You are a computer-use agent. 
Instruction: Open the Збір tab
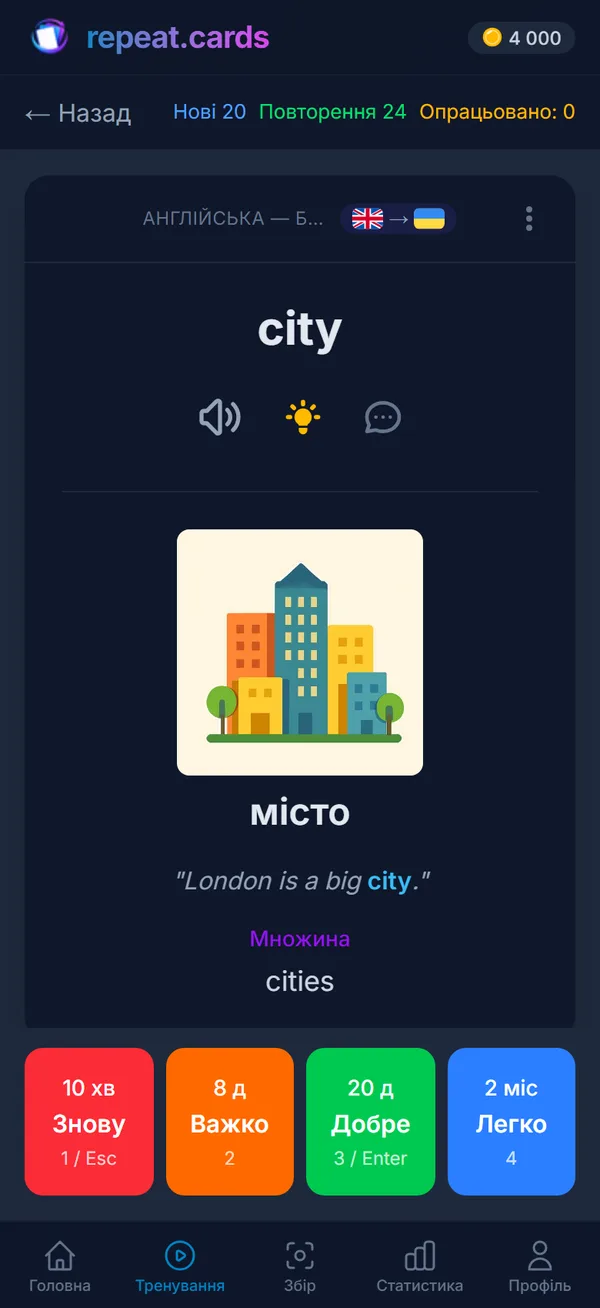[299, 1267]
